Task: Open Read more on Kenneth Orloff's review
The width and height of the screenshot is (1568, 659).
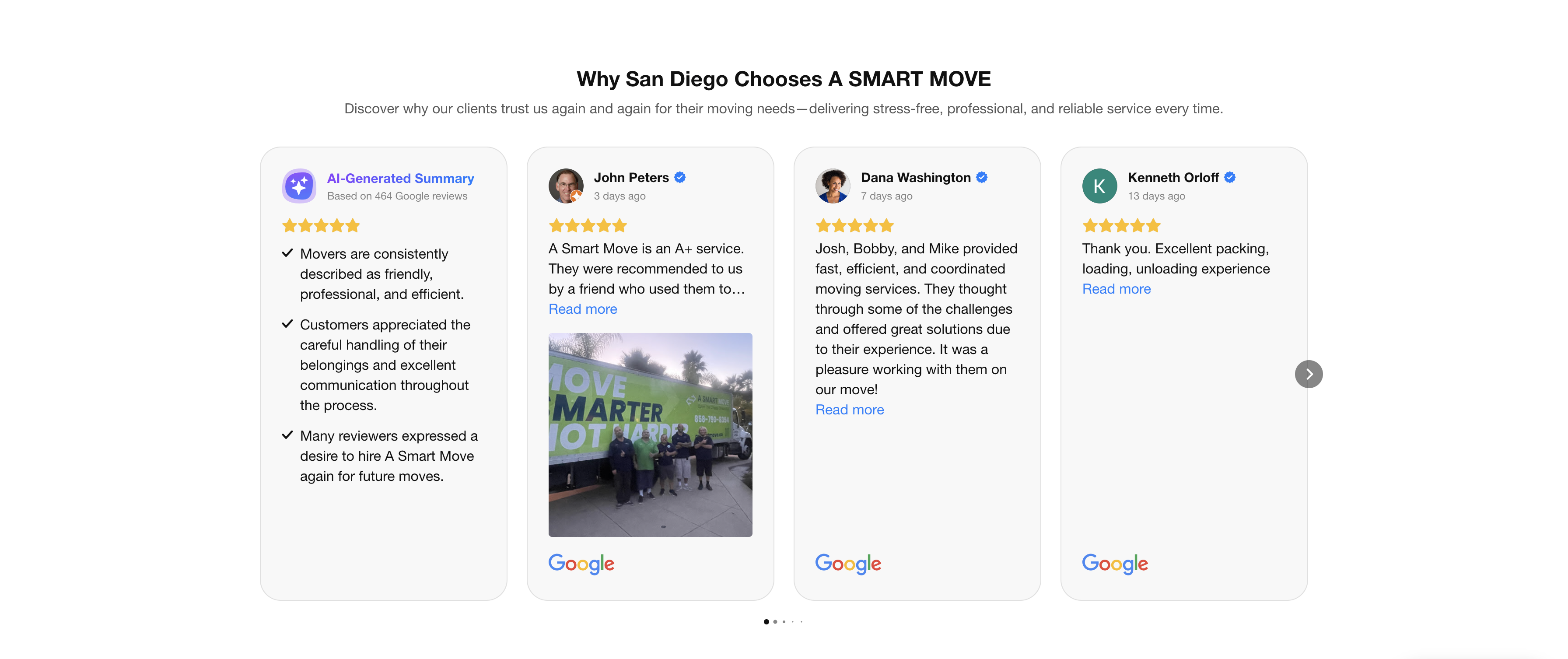Action: (x=1116, y=289)
